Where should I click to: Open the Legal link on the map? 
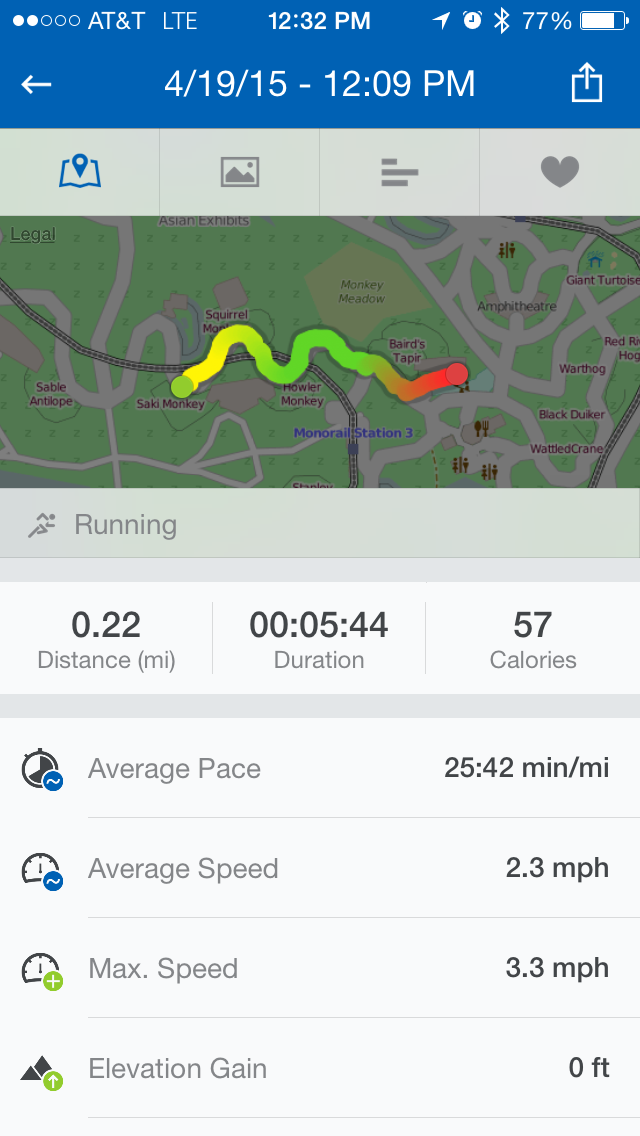coord(32,235)
